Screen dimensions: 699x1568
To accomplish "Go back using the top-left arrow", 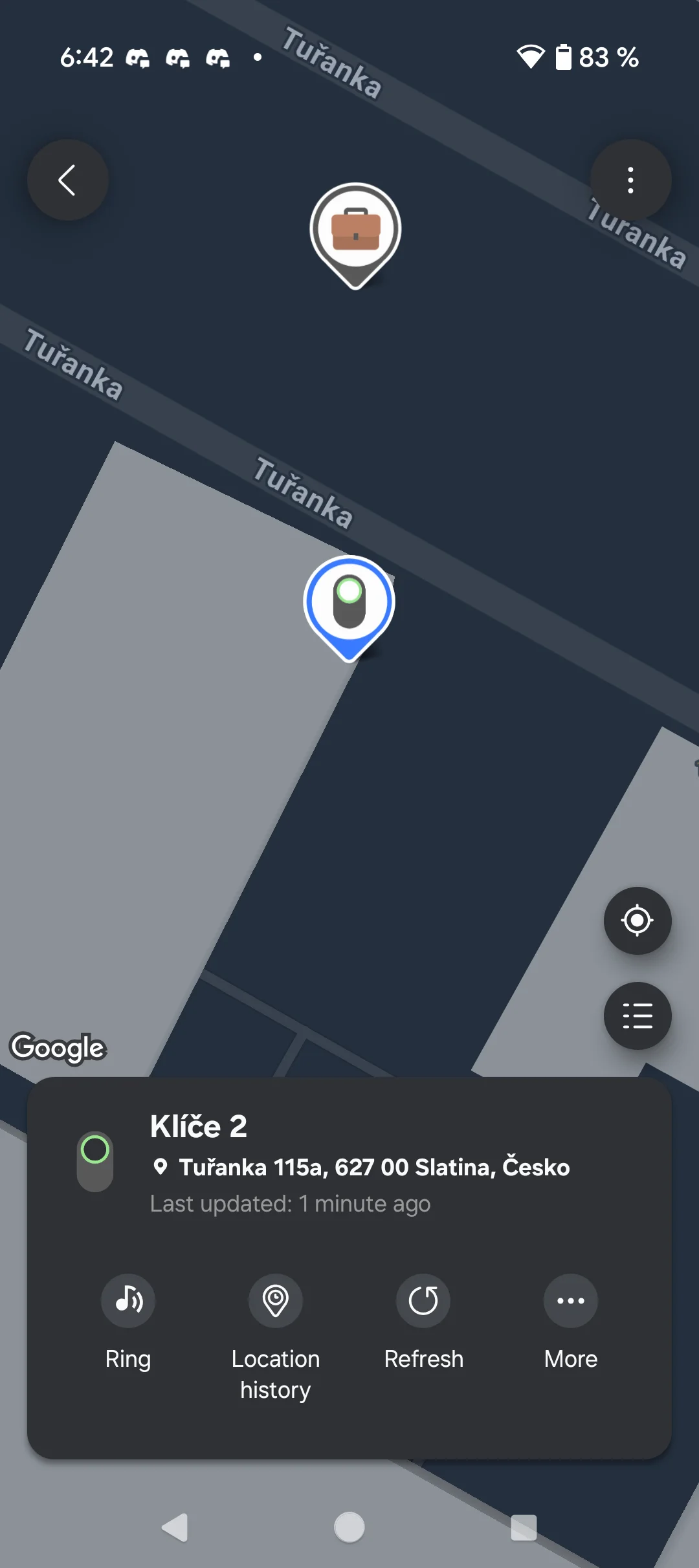I will [67, 180].
